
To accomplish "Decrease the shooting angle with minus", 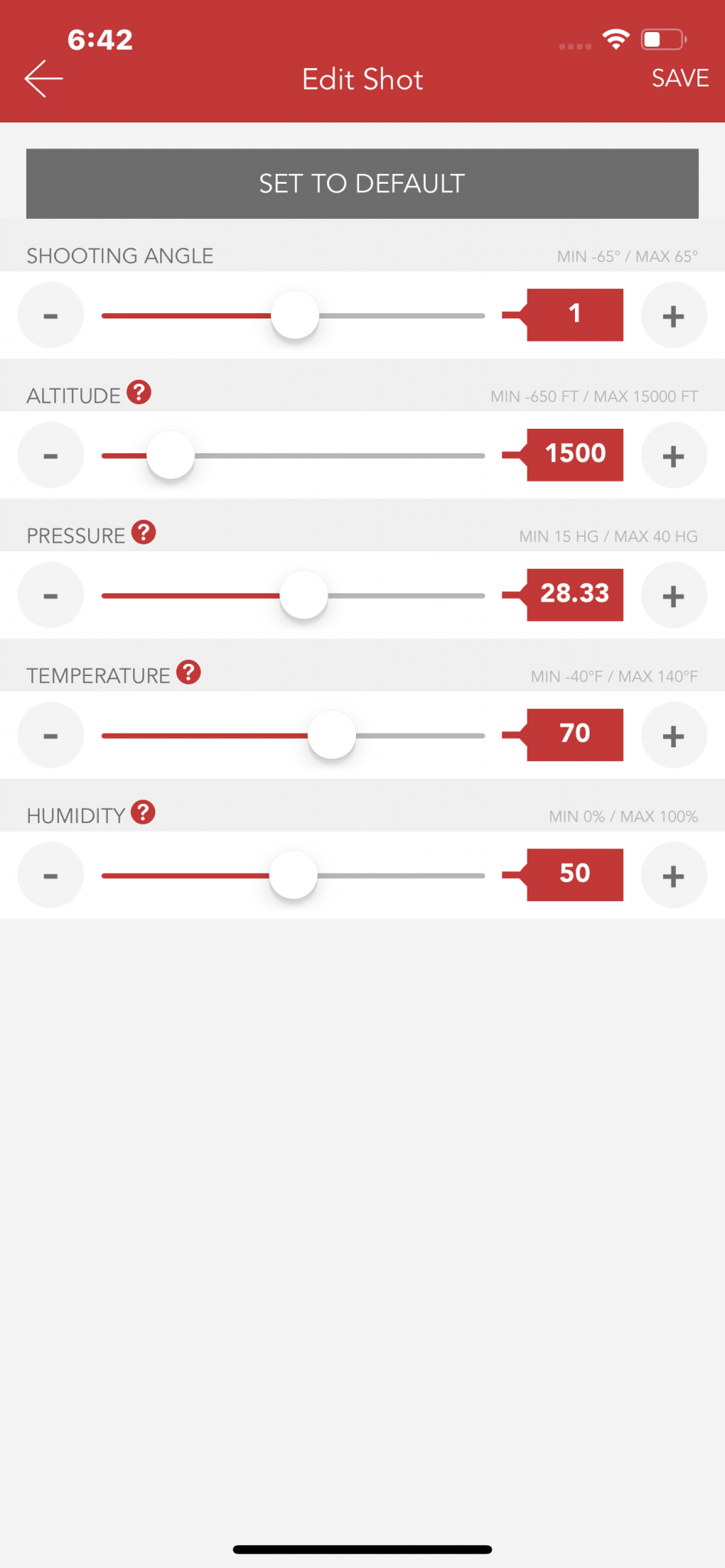I will pos(51,315).
